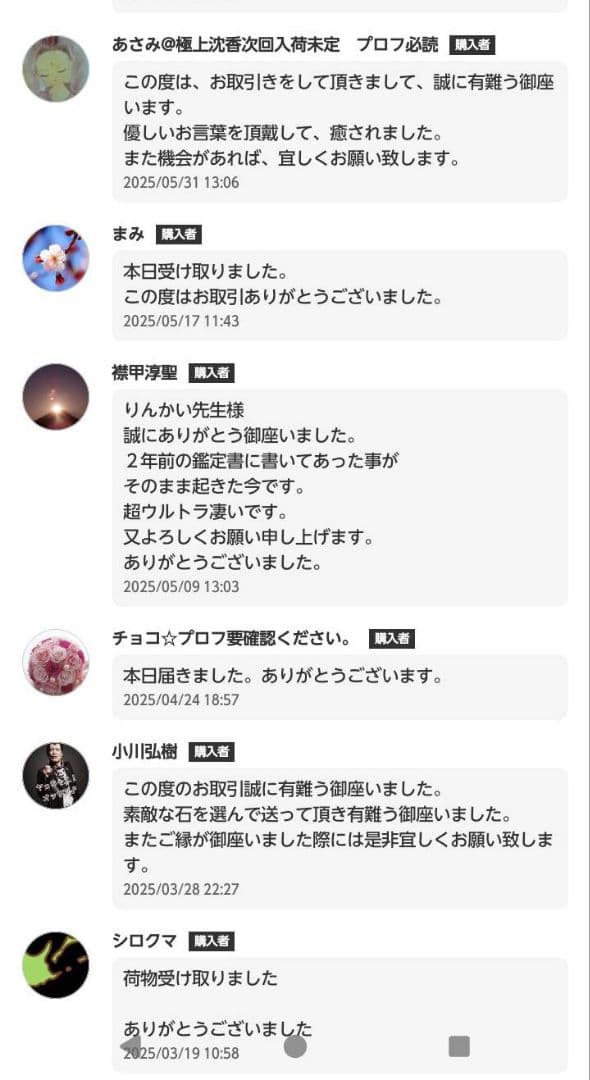Tap the username 襟甲淳聖

pyautogui.click(x=145, y=373)
